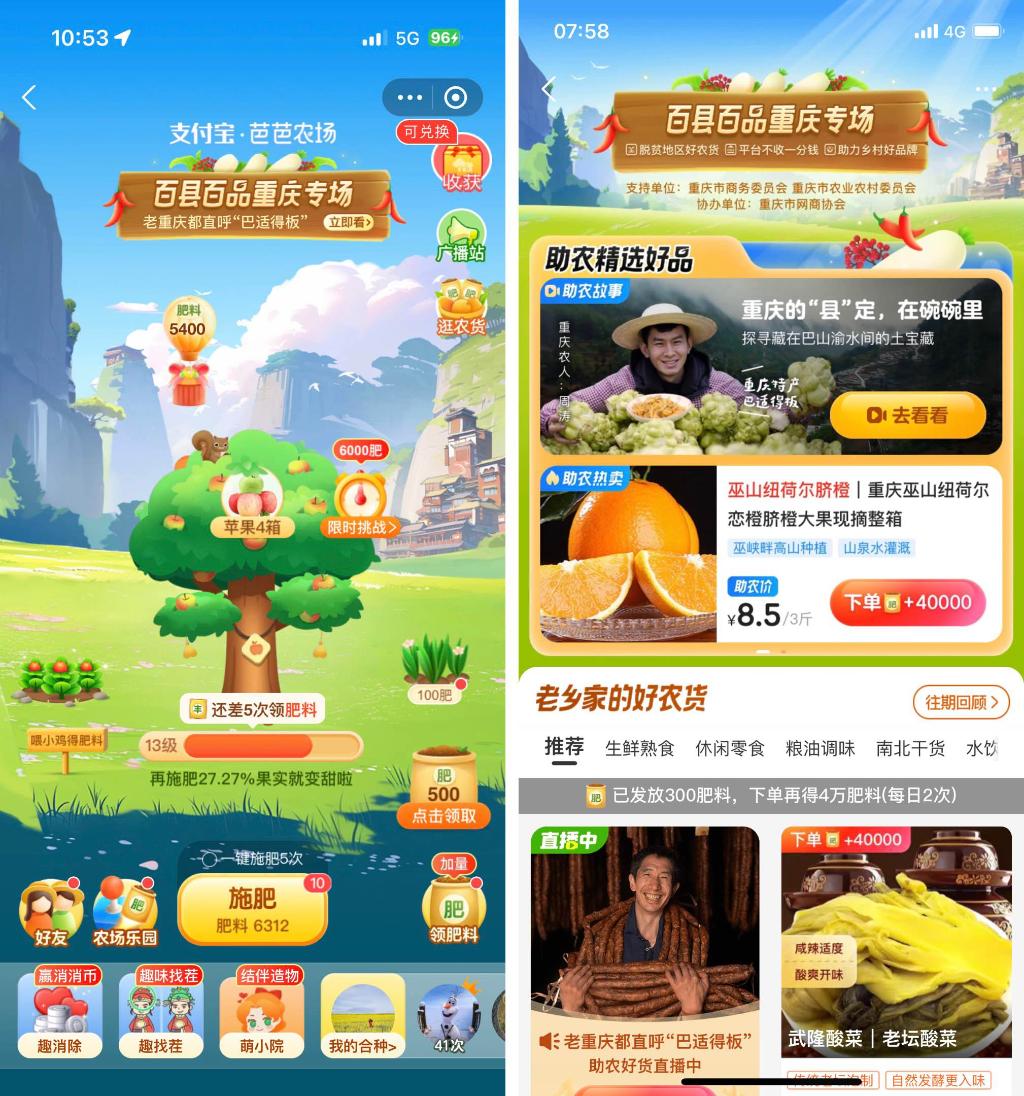The height and width of the screenshot is (1096, 1024).
Task: Tap the big 施肥 button
Action: (252, 908)
